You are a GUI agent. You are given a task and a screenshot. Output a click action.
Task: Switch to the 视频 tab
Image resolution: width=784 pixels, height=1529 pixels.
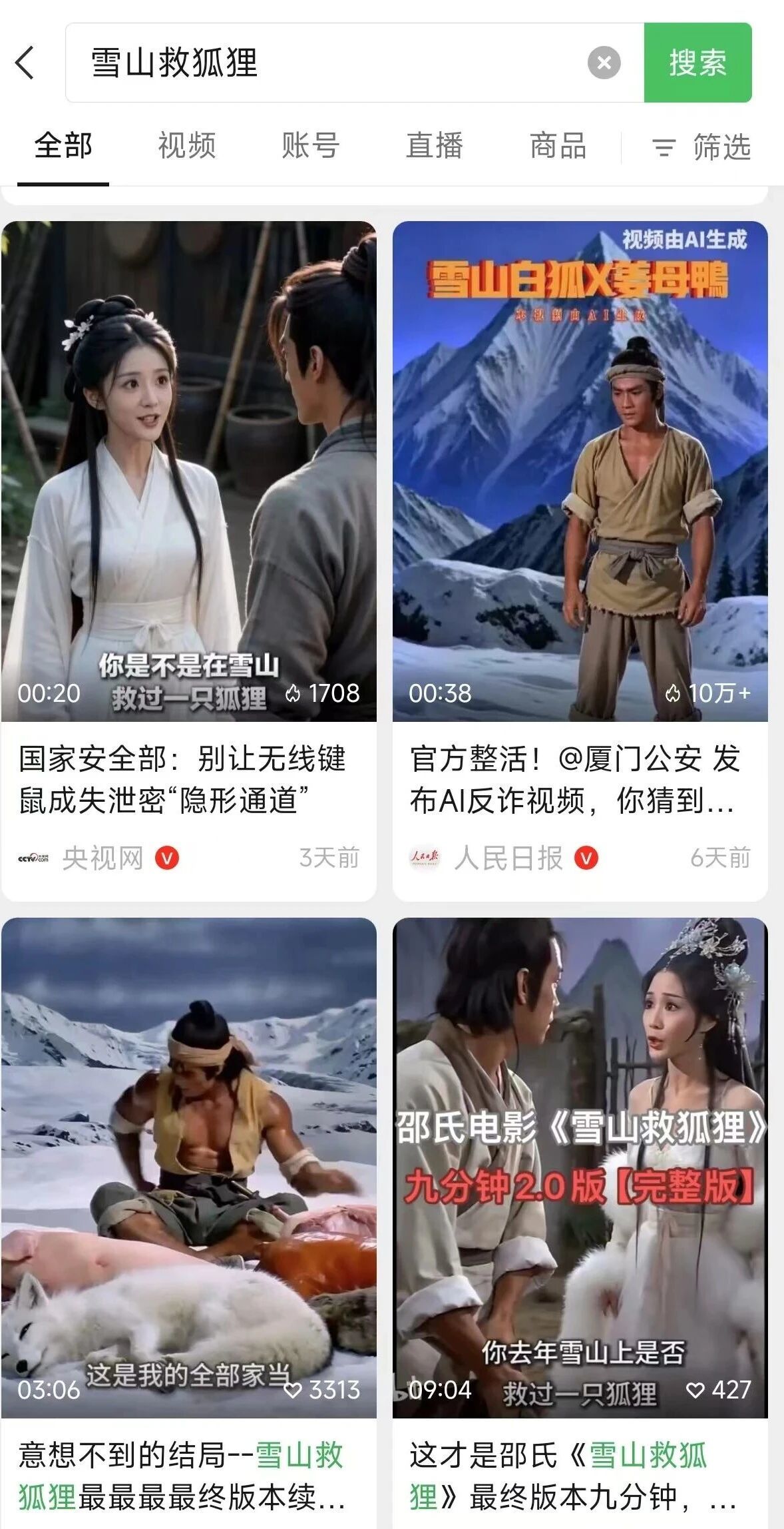click(x=187, y=146)
